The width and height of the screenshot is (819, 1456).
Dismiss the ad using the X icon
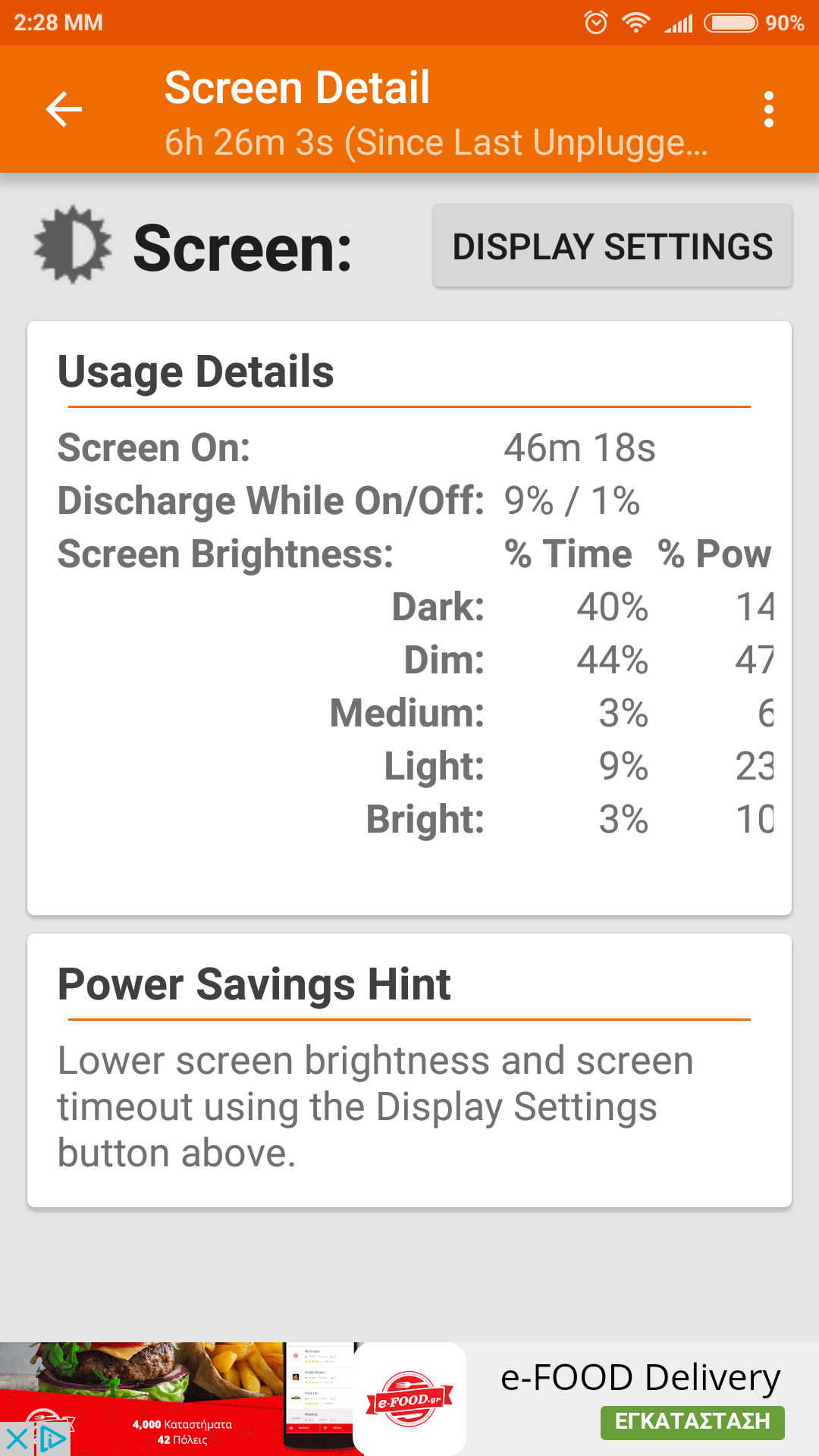click(17, 1439)
